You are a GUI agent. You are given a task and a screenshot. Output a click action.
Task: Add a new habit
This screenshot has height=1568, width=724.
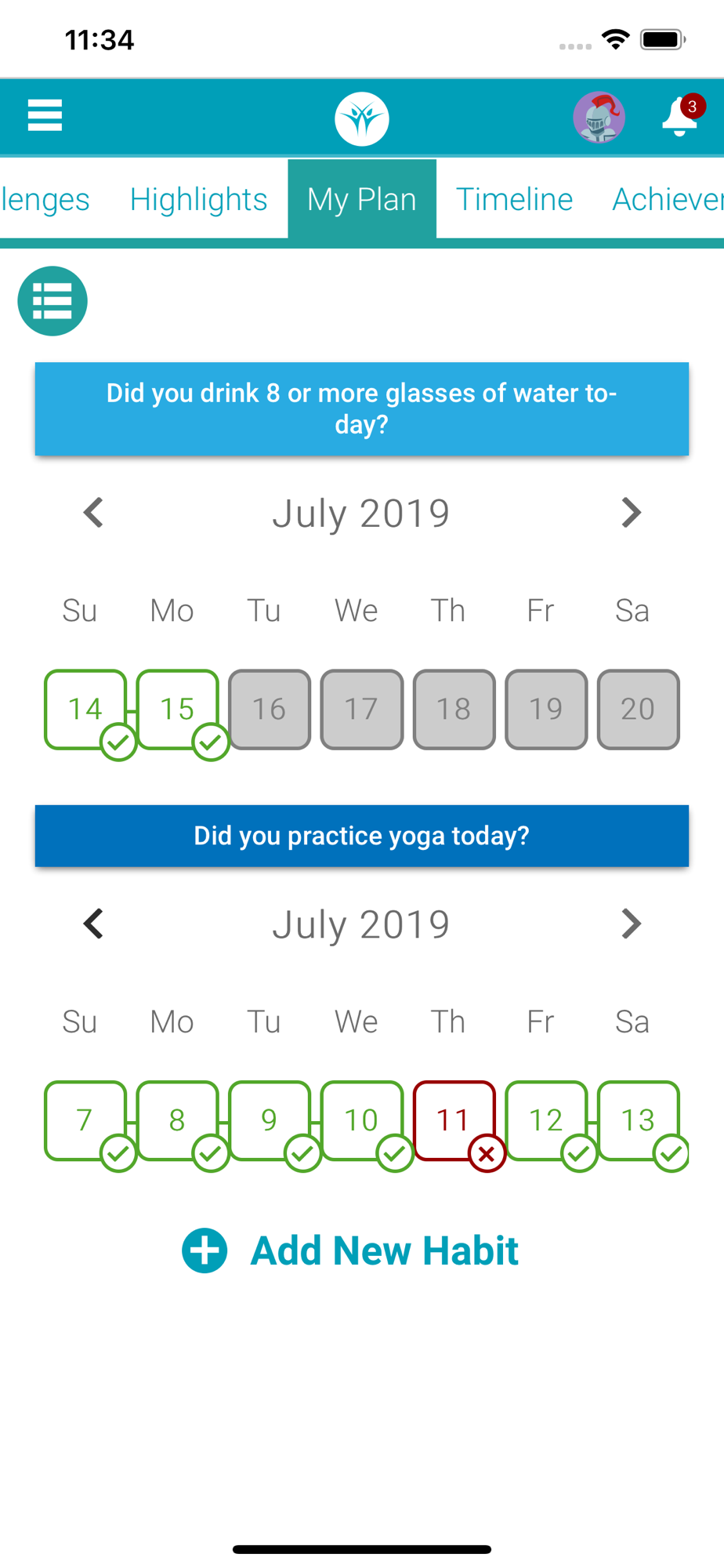tap(350, 1250)
